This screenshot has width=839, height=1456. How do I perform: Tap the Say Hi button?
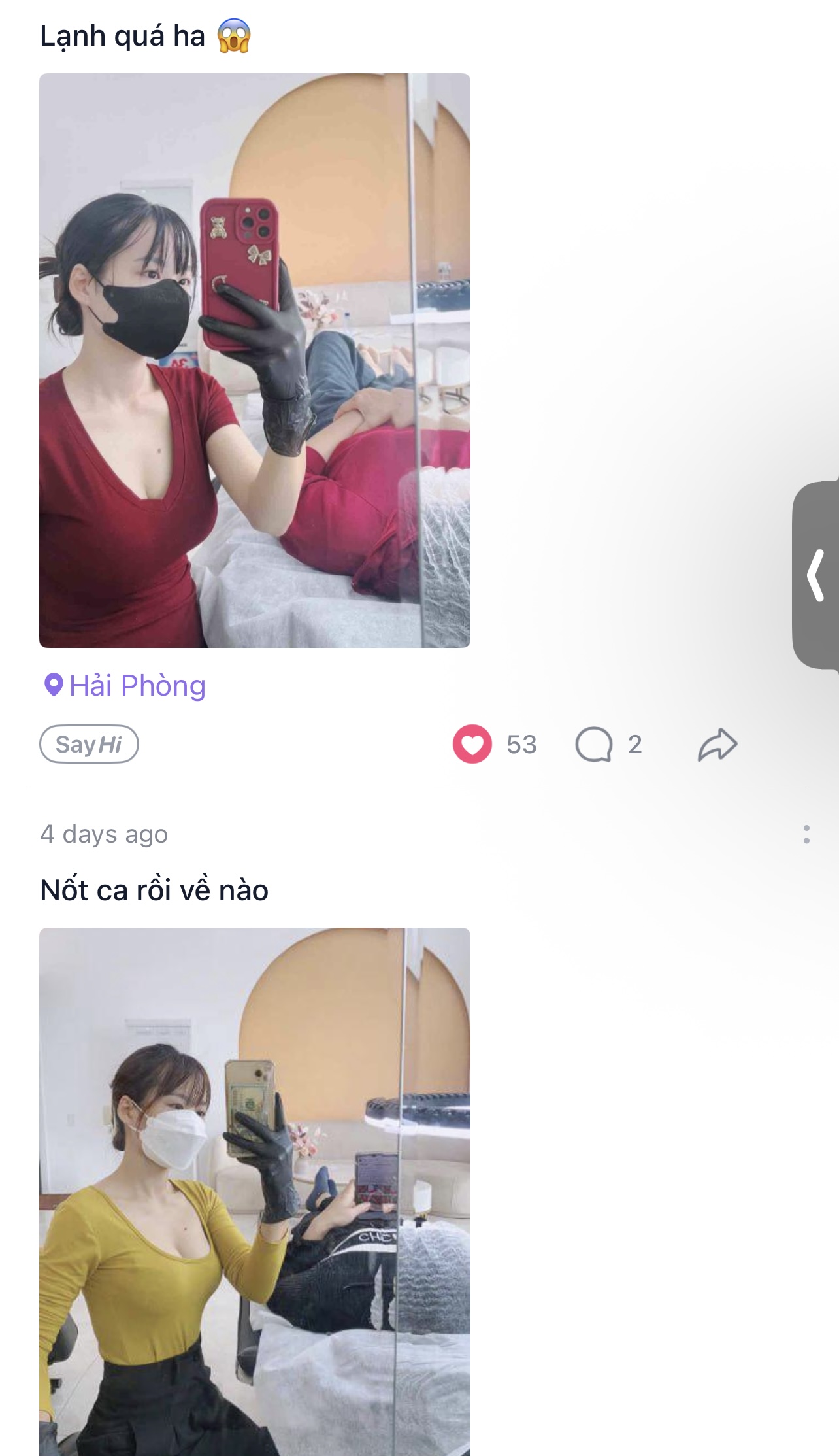coord(89,744)
